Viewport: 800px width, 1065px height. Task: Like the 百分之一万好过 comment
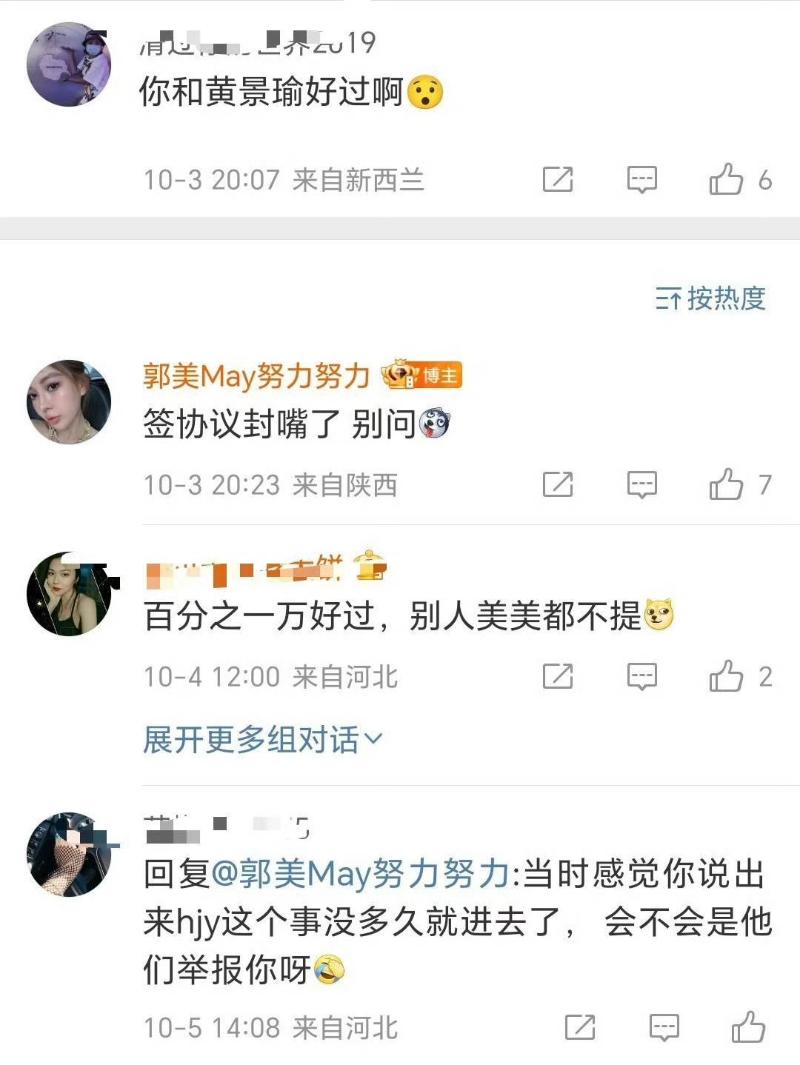[x=727, y=677]
